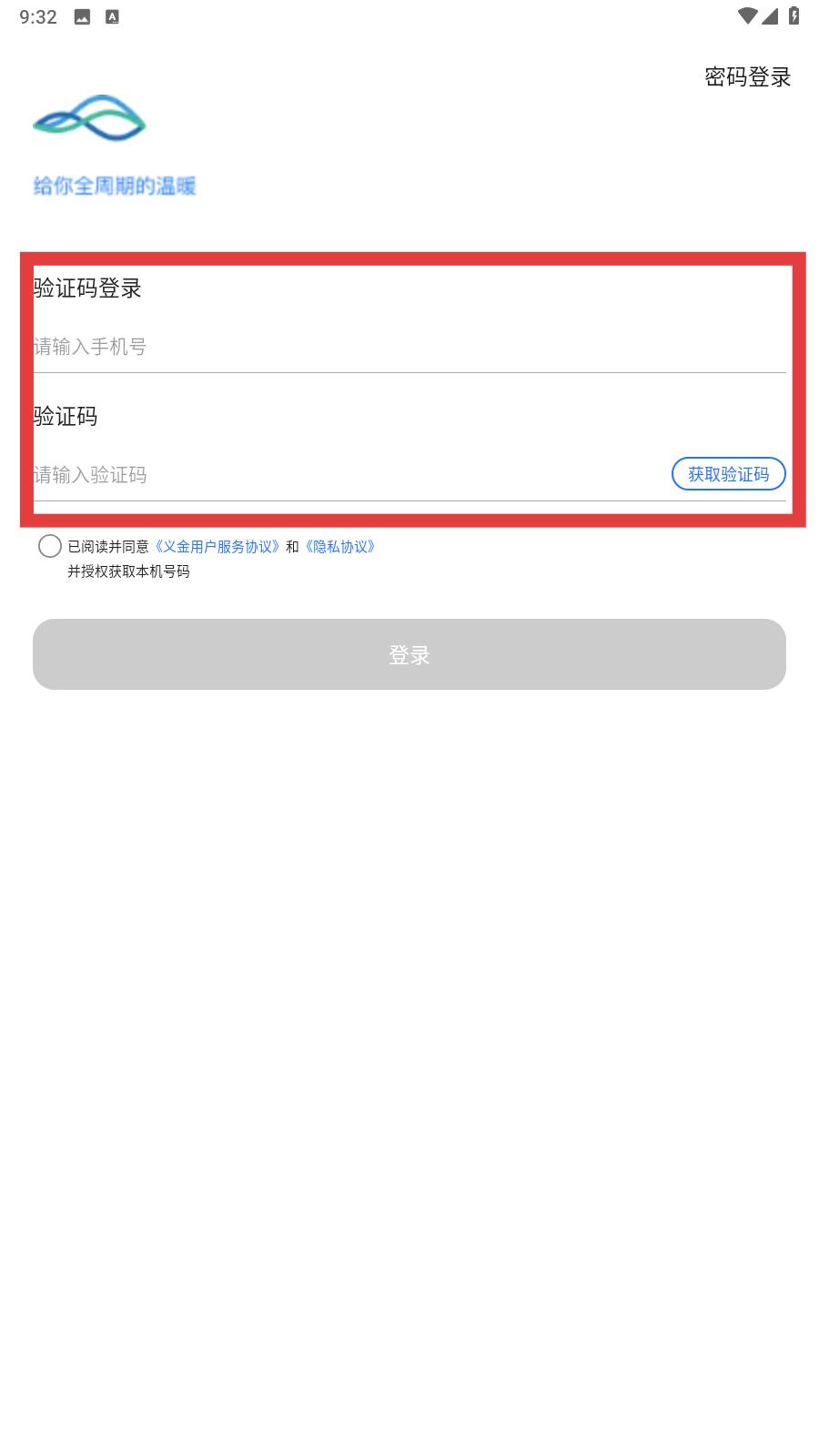The width and height of the screenshot is (819, 1456).
Task: Open 《隐私协议》 privacy link
Action: [340, 547]
